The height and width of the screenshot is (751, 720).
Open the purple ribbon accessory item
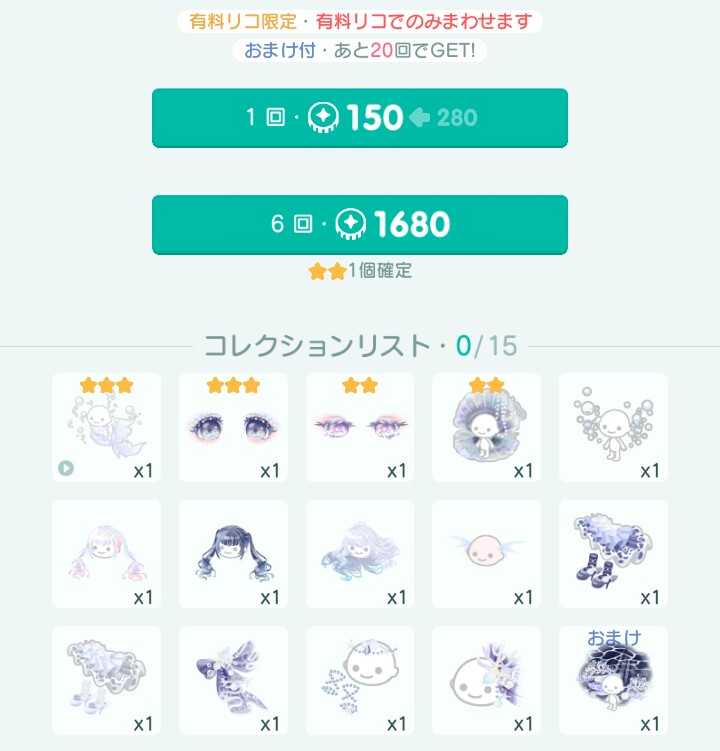click(233, 680)
